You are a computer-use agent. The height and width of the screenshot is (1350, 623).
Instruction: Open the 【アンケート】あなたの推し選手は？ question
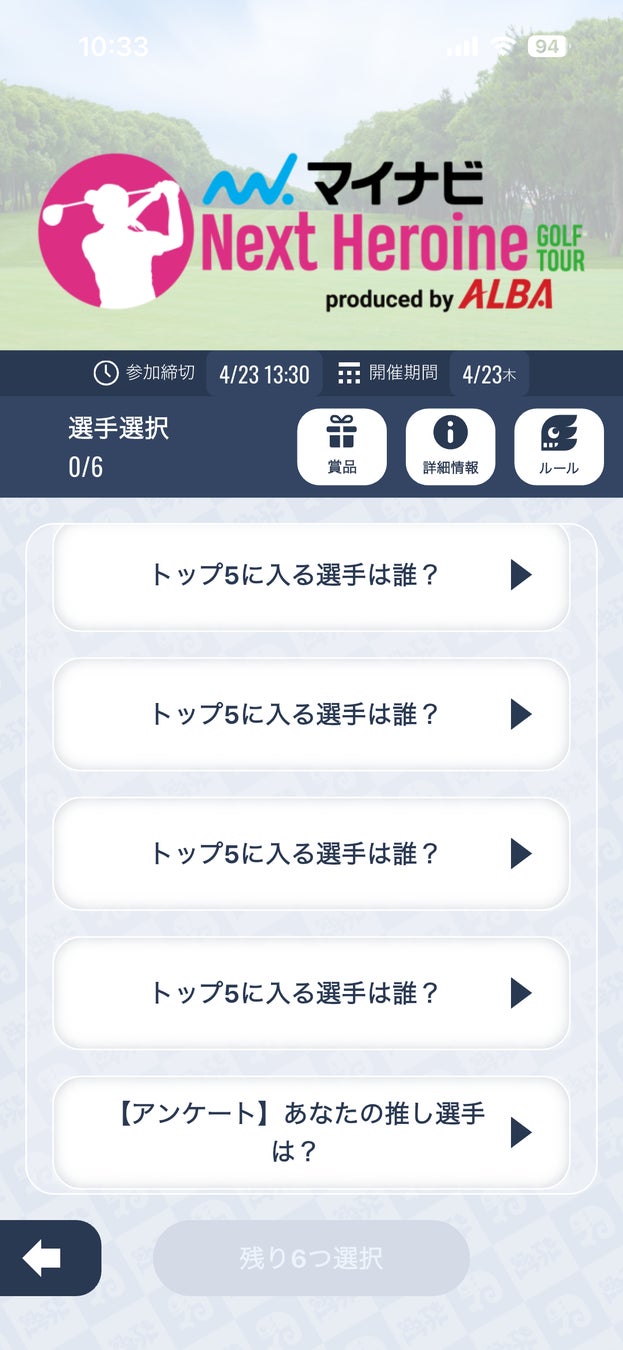coord(311,1132)
